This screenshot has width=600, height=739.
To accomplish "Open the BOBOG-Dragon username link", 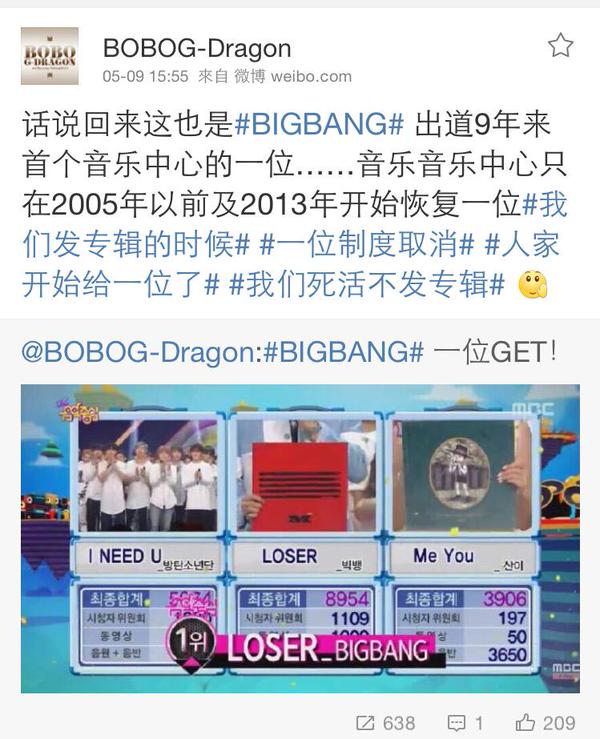I will (x=197, y=47).
